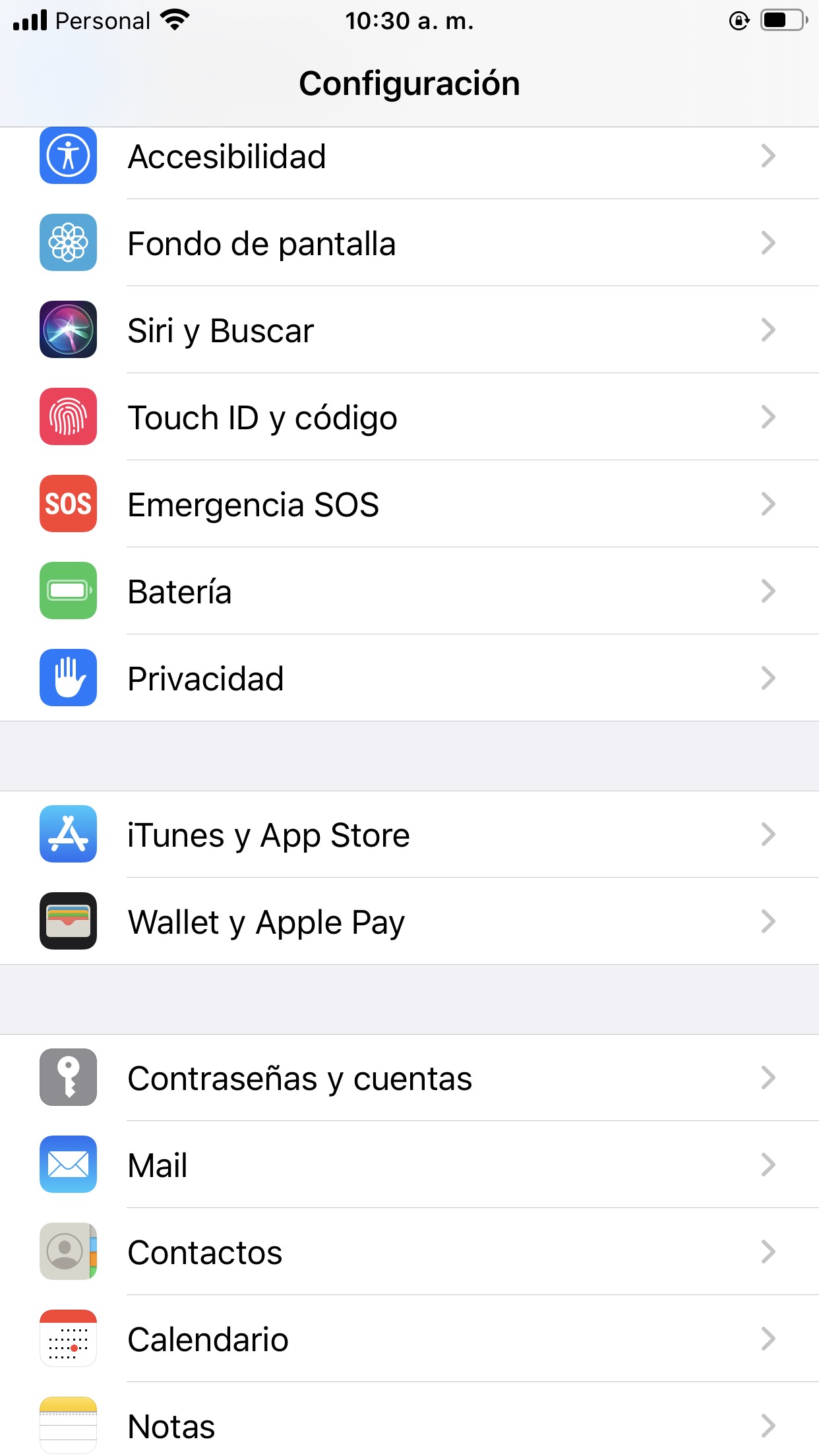Select Contraseñas y cuentas
Screen dimensions: 819x1456
[x=409, y=1078]
